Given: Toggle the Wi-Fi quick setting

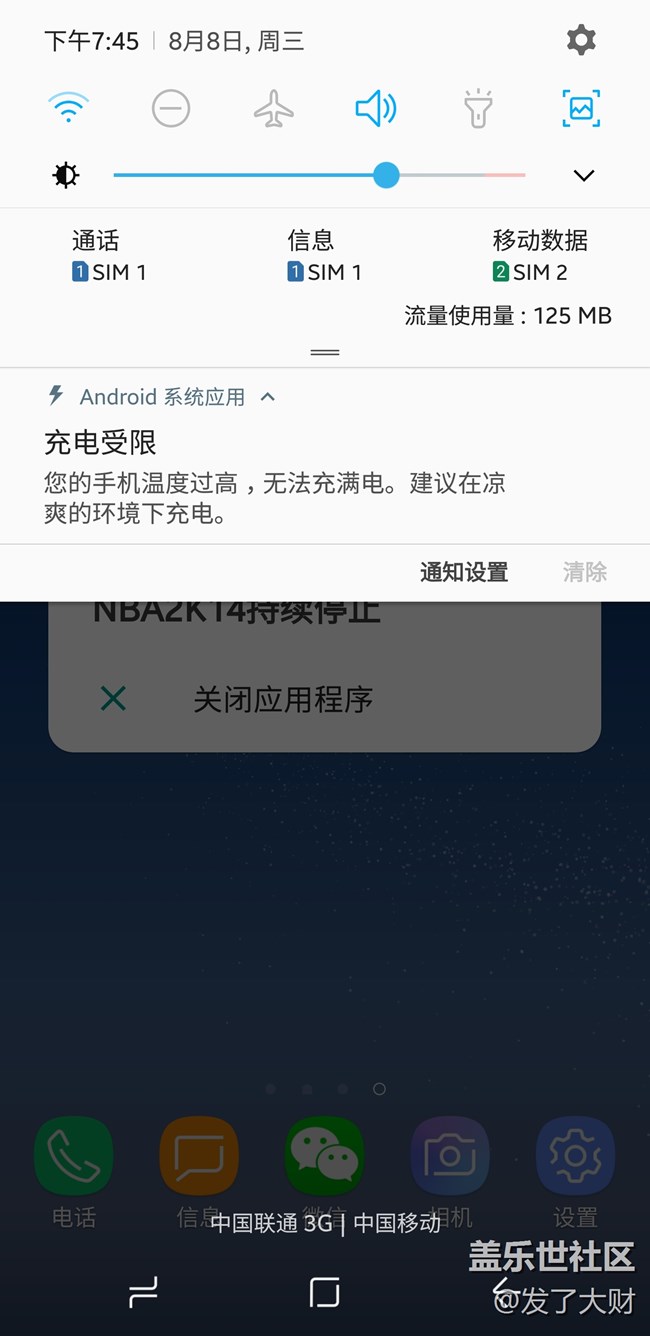Looking at the screenshot, I should [69, 108].
